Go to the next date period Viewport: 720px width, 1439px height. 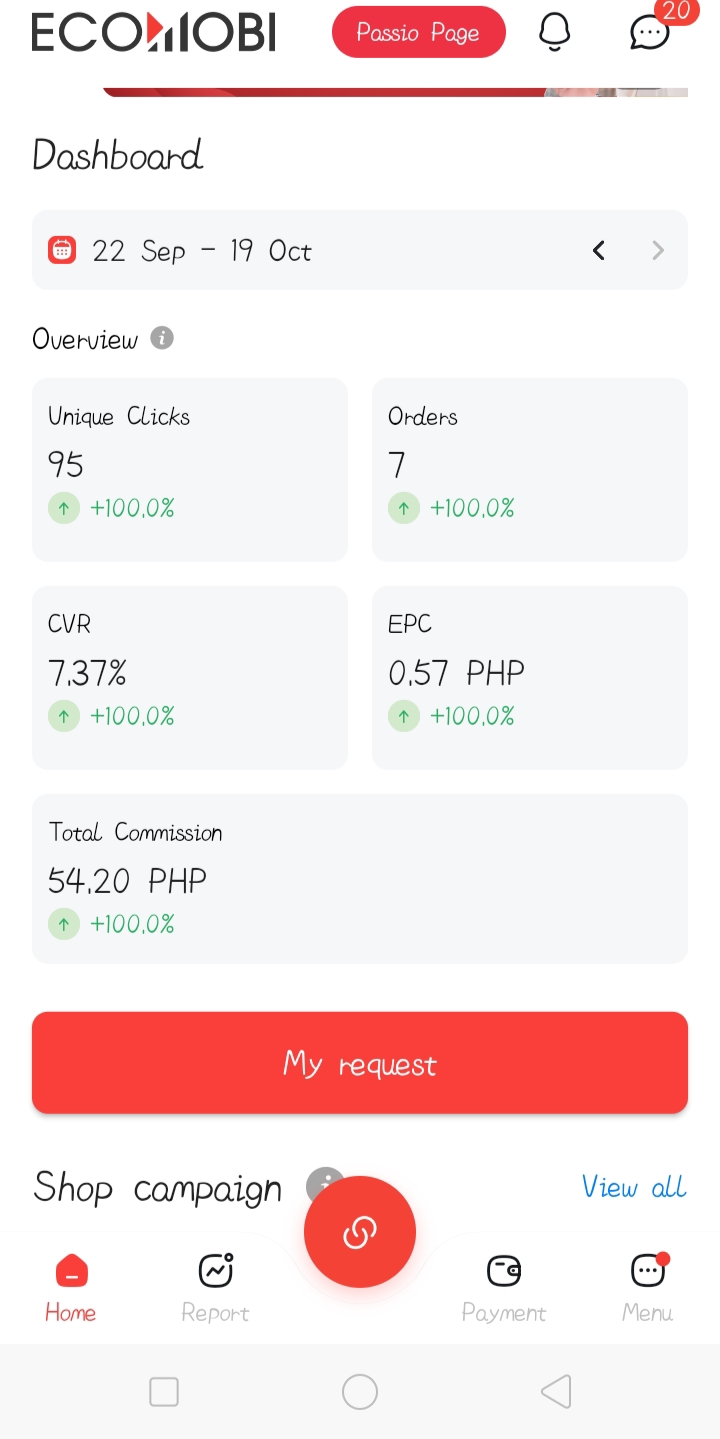[657, 250]
